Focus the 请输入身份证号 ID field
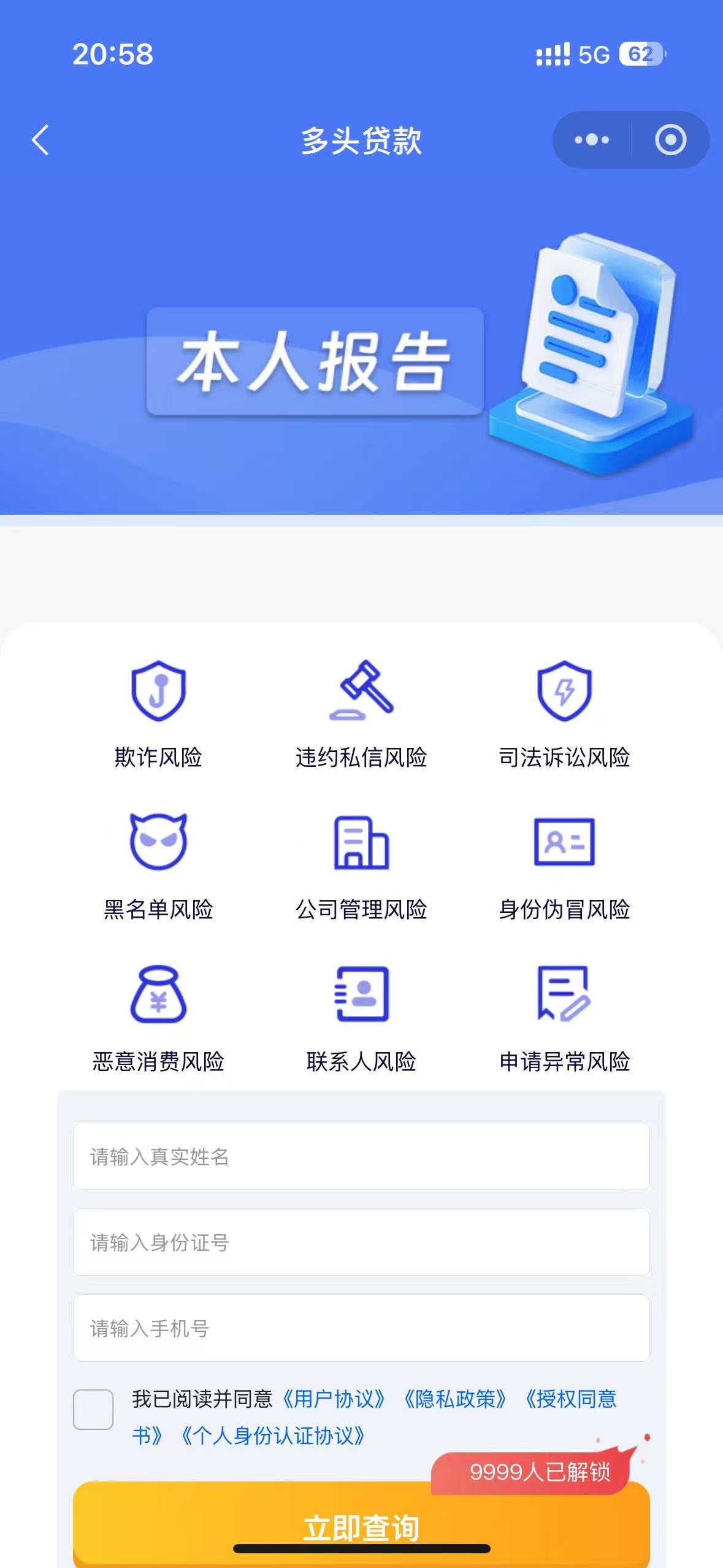 pyautogui.click(x=361, y=1242)
